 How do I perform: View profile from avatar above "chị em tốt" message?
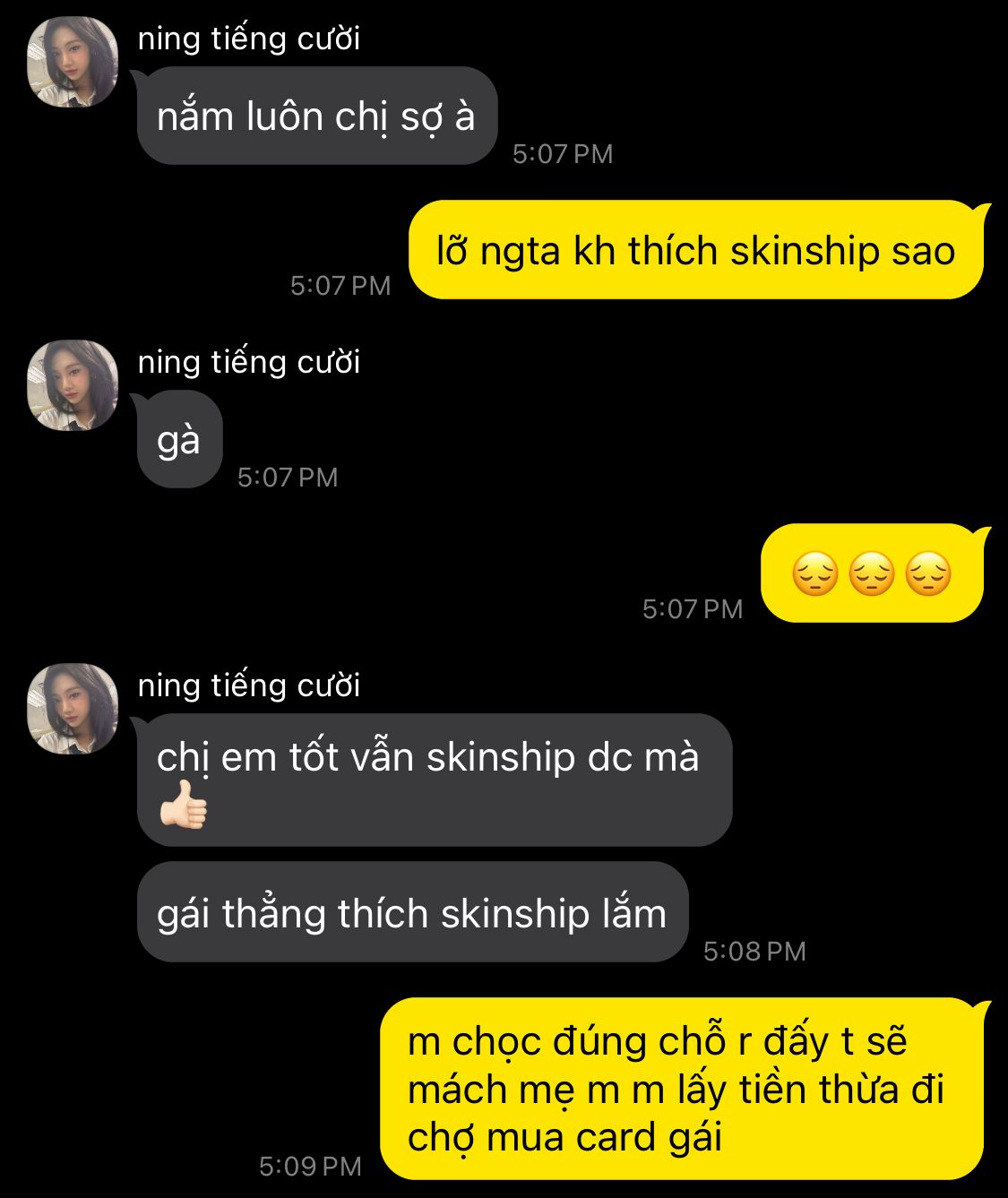pyautogui.click(x=73, y=709)
